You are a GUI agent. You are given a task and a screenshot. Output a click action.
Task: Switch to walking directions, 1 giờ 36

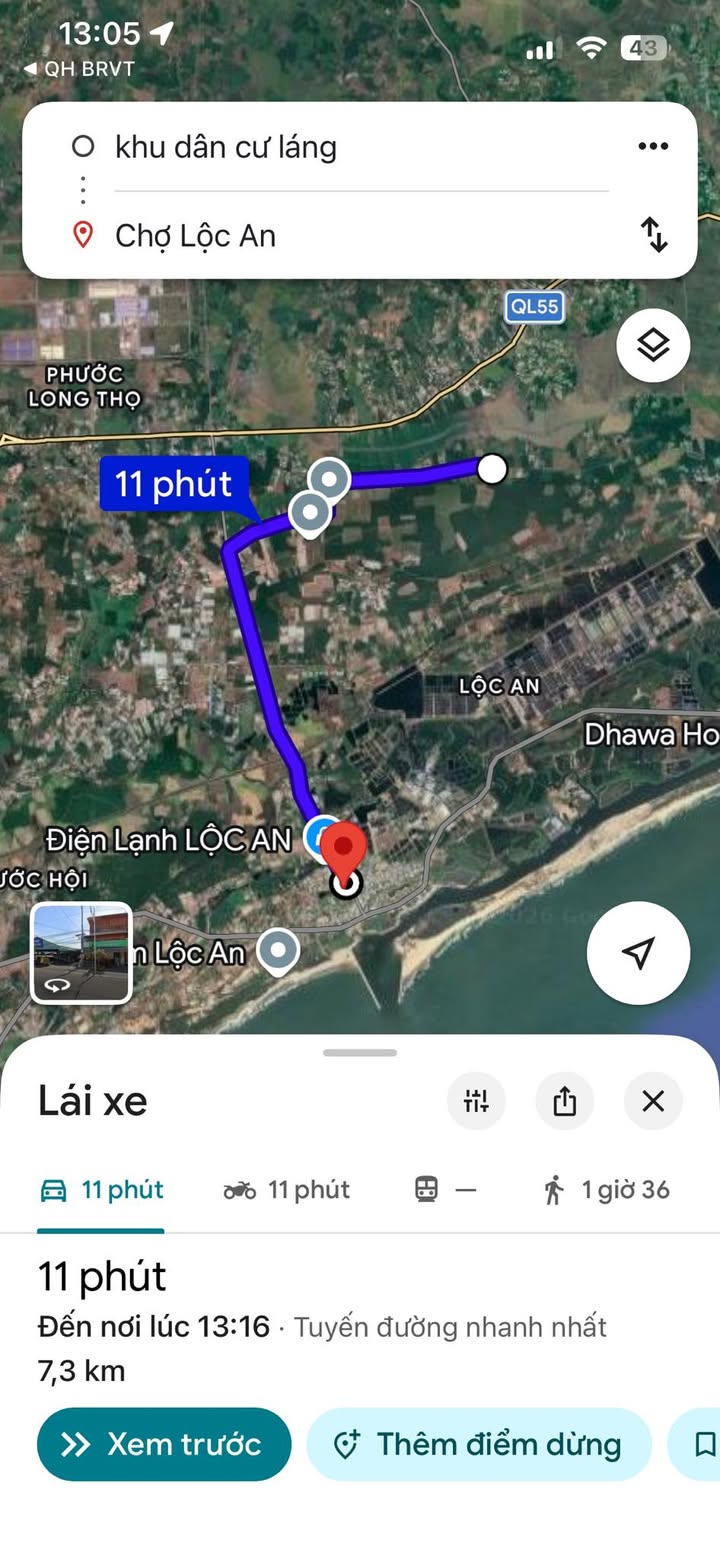607,1190
